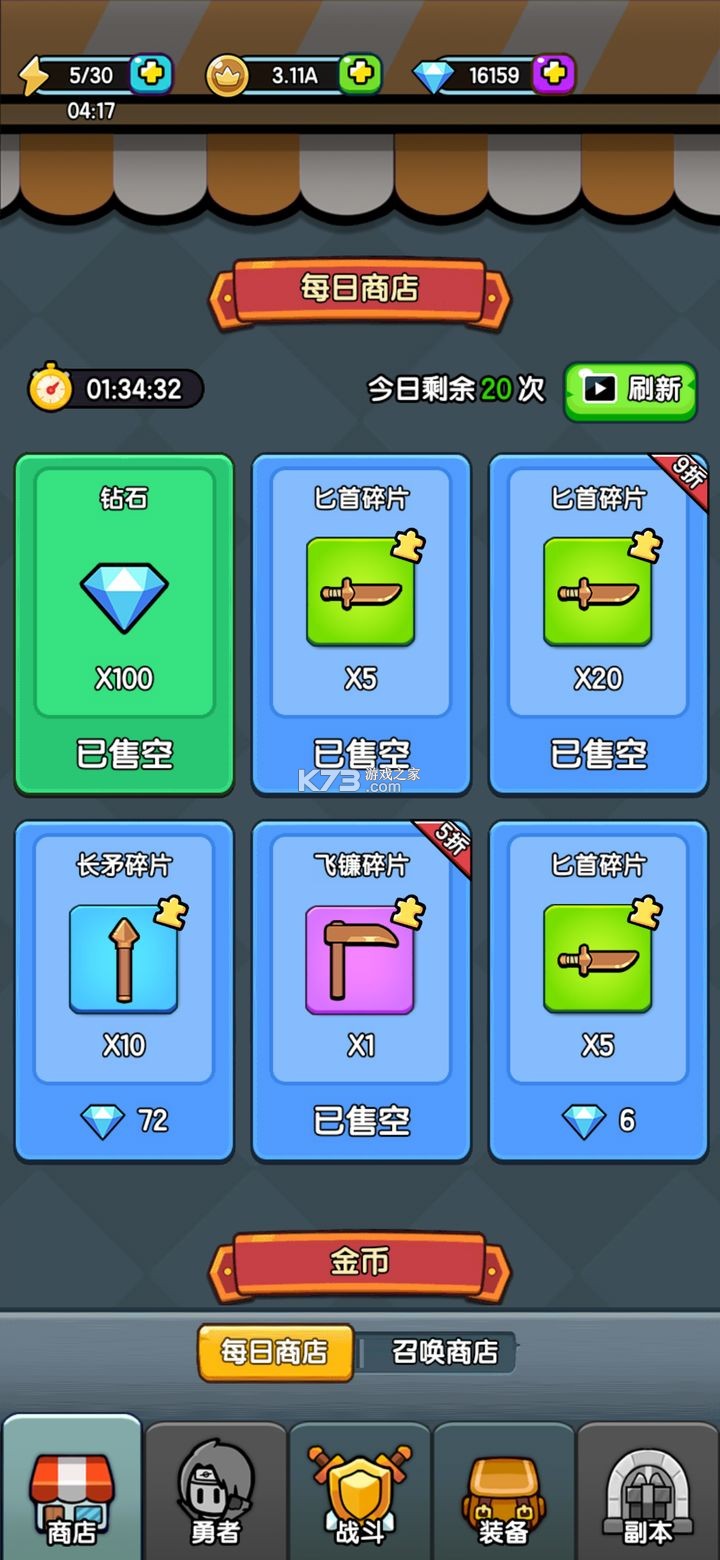Select the 每日商店 tab

pyautogui.click(x=275, y=1354)
